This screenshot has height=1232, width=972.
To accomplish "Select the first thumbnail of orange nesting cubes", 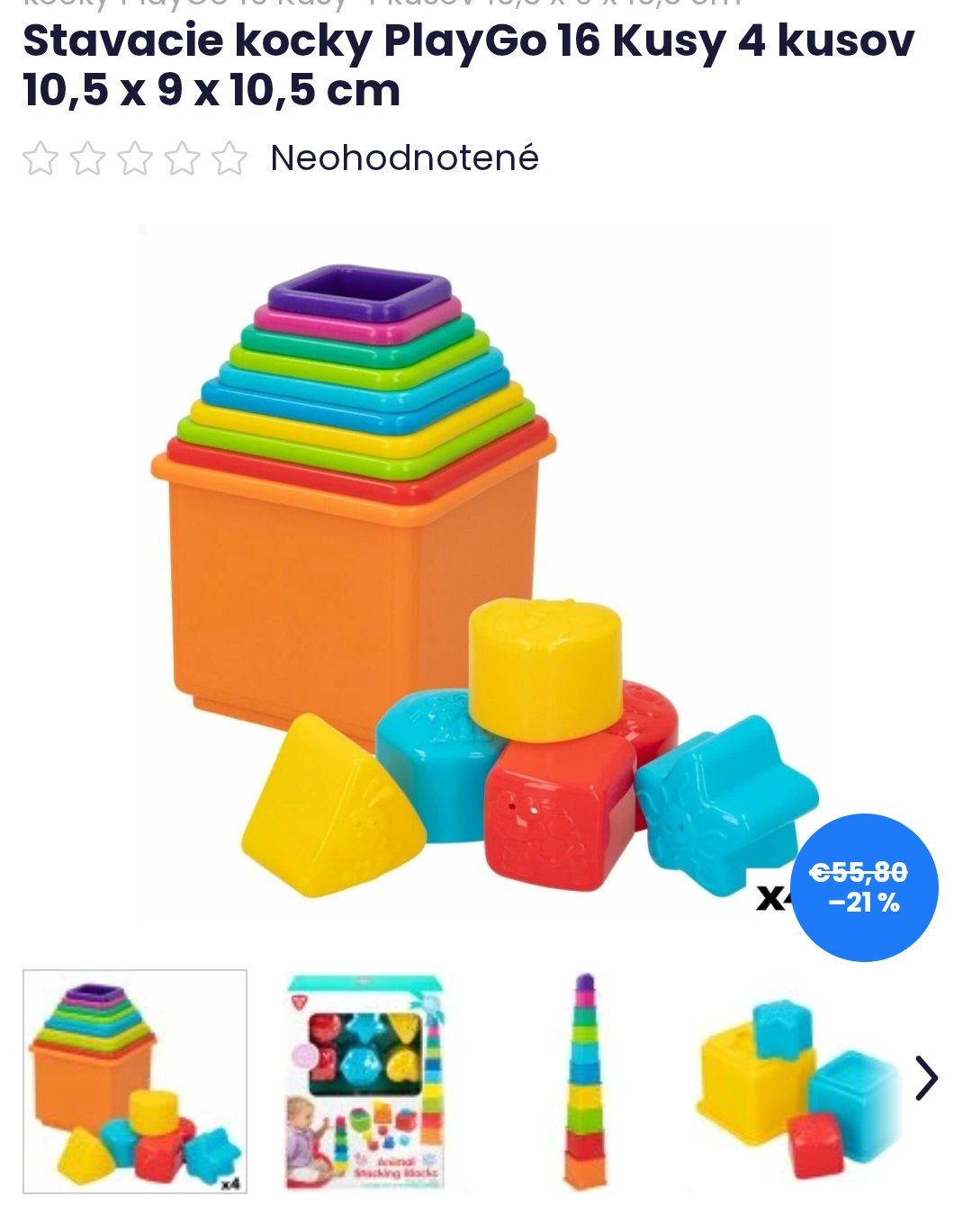I will (x=135, y=1081).
